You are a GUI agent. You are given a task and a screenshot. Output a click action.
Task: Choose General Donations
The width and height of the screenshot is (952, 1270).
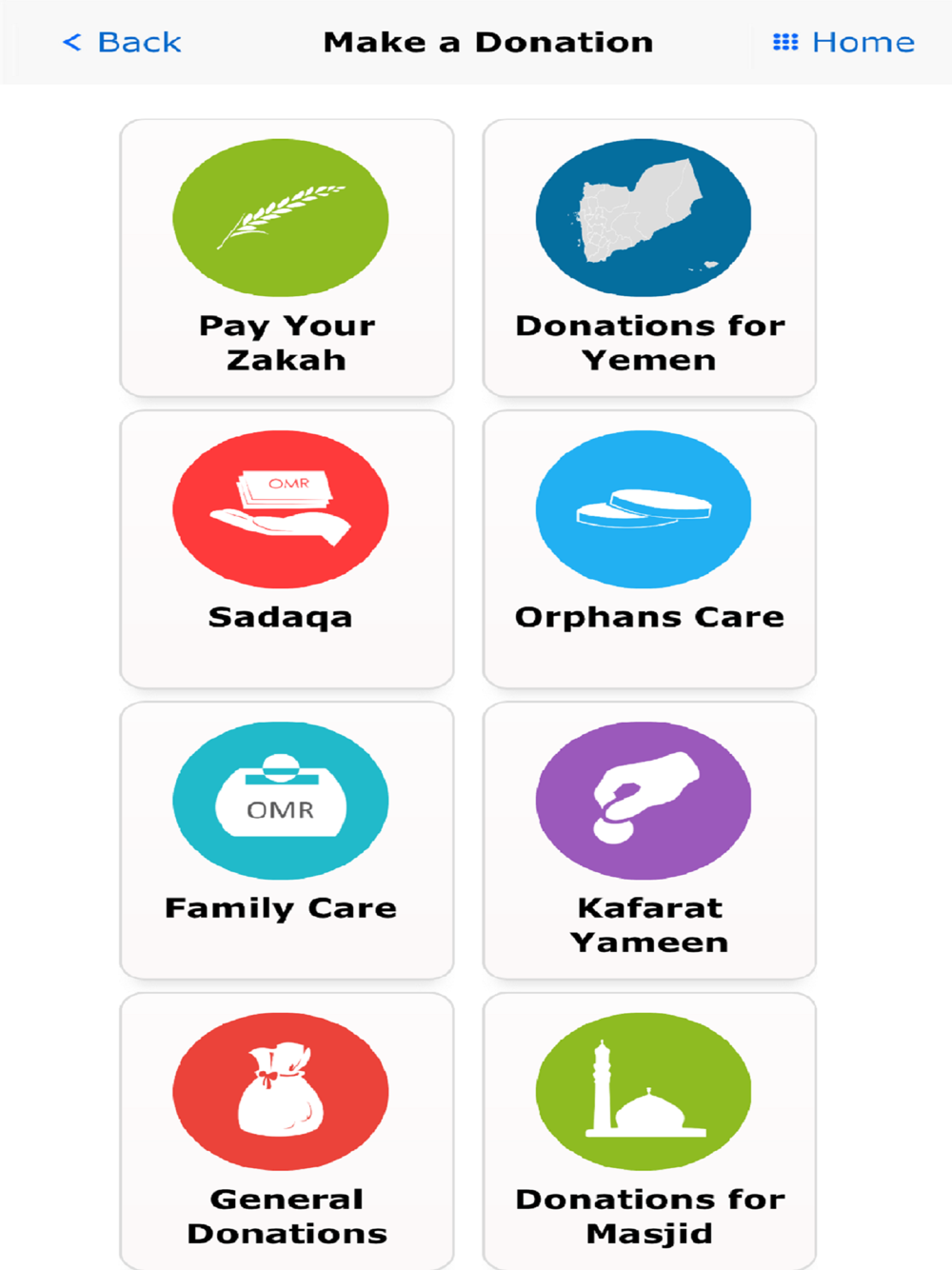tap(287, 1130)
